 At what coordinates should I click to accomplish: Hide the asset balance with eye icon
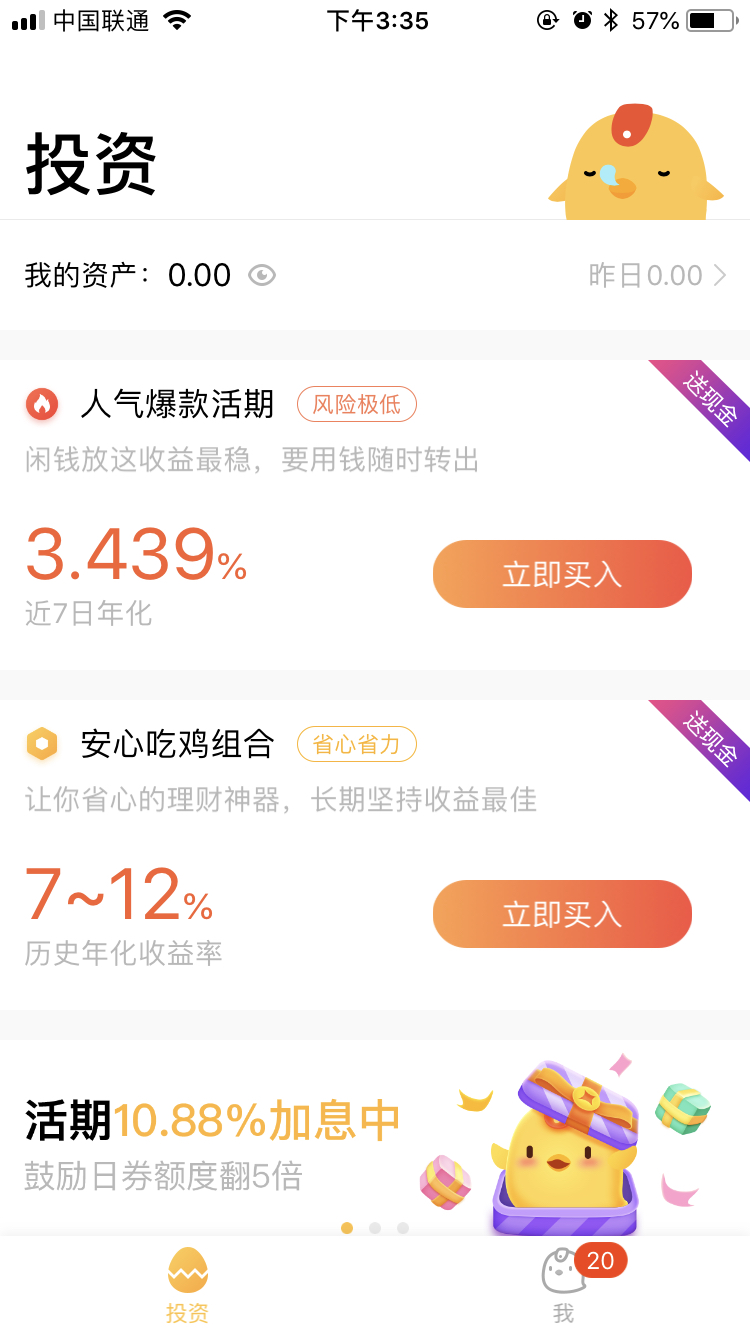click(262, 275)
